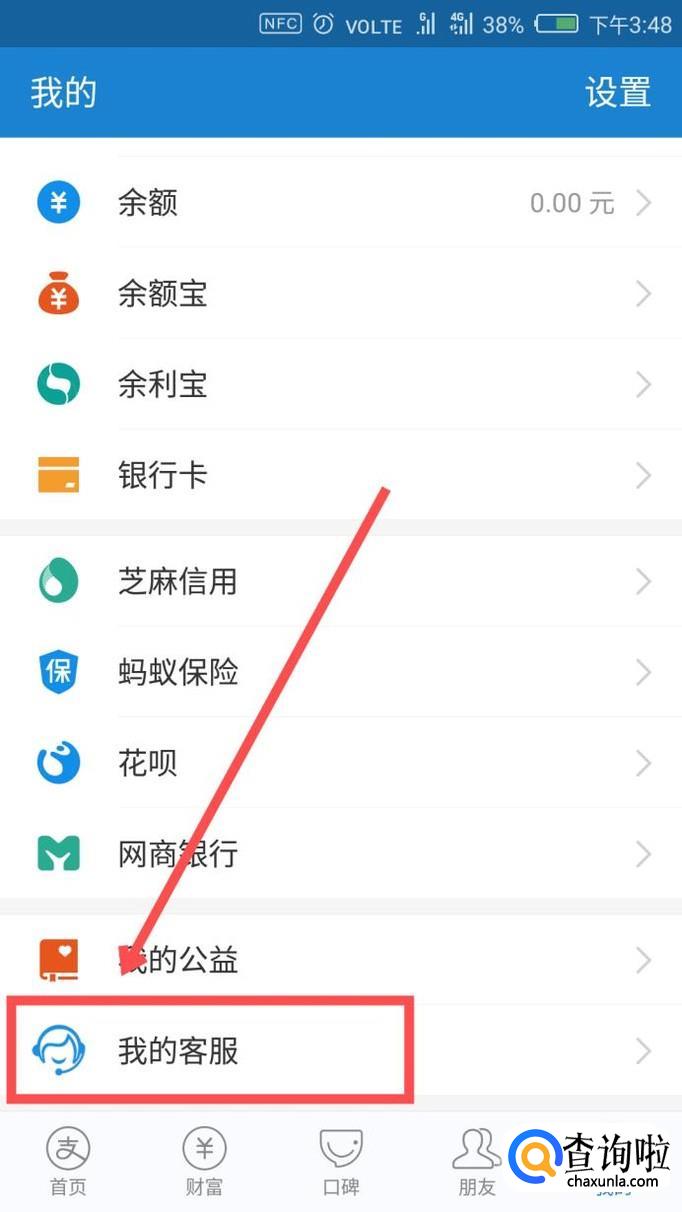This screenshot has width=682, height=1212.
Task: Switch to the 首页 tab
Action: point(68,1162)
